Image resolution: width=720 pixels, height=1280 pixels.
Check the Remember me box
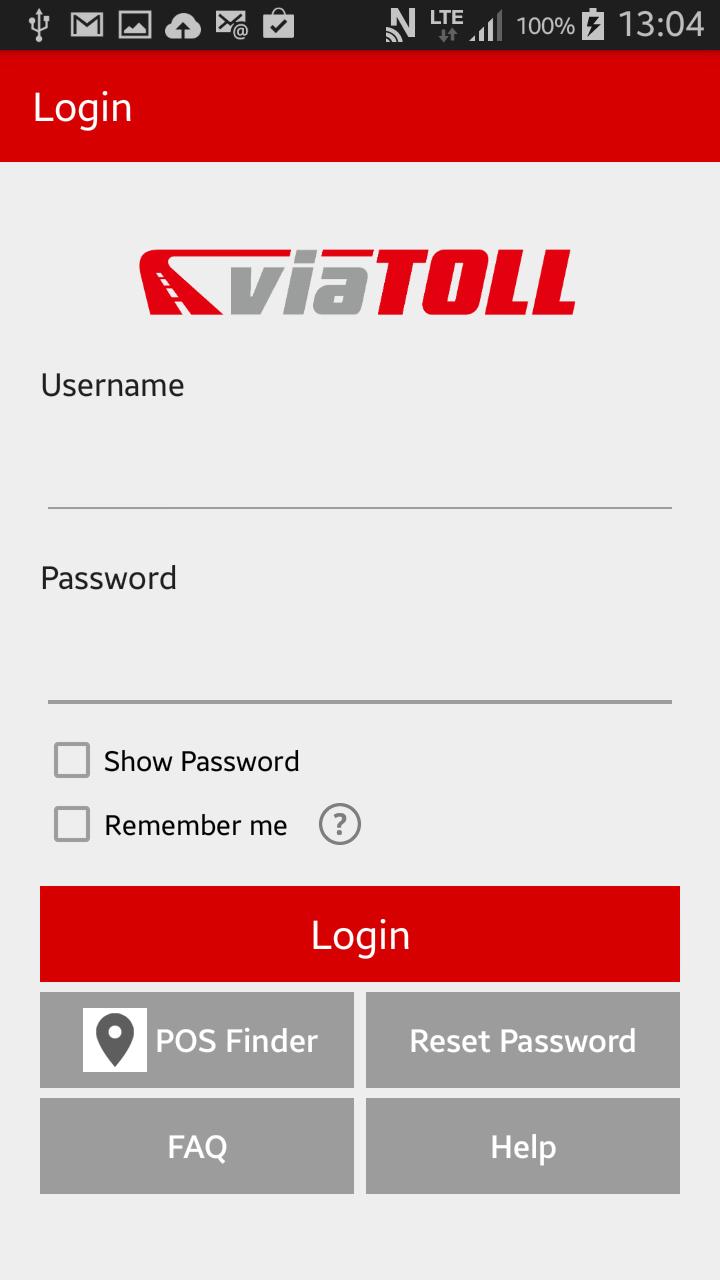pyautogui.click(x=72, y=825)
